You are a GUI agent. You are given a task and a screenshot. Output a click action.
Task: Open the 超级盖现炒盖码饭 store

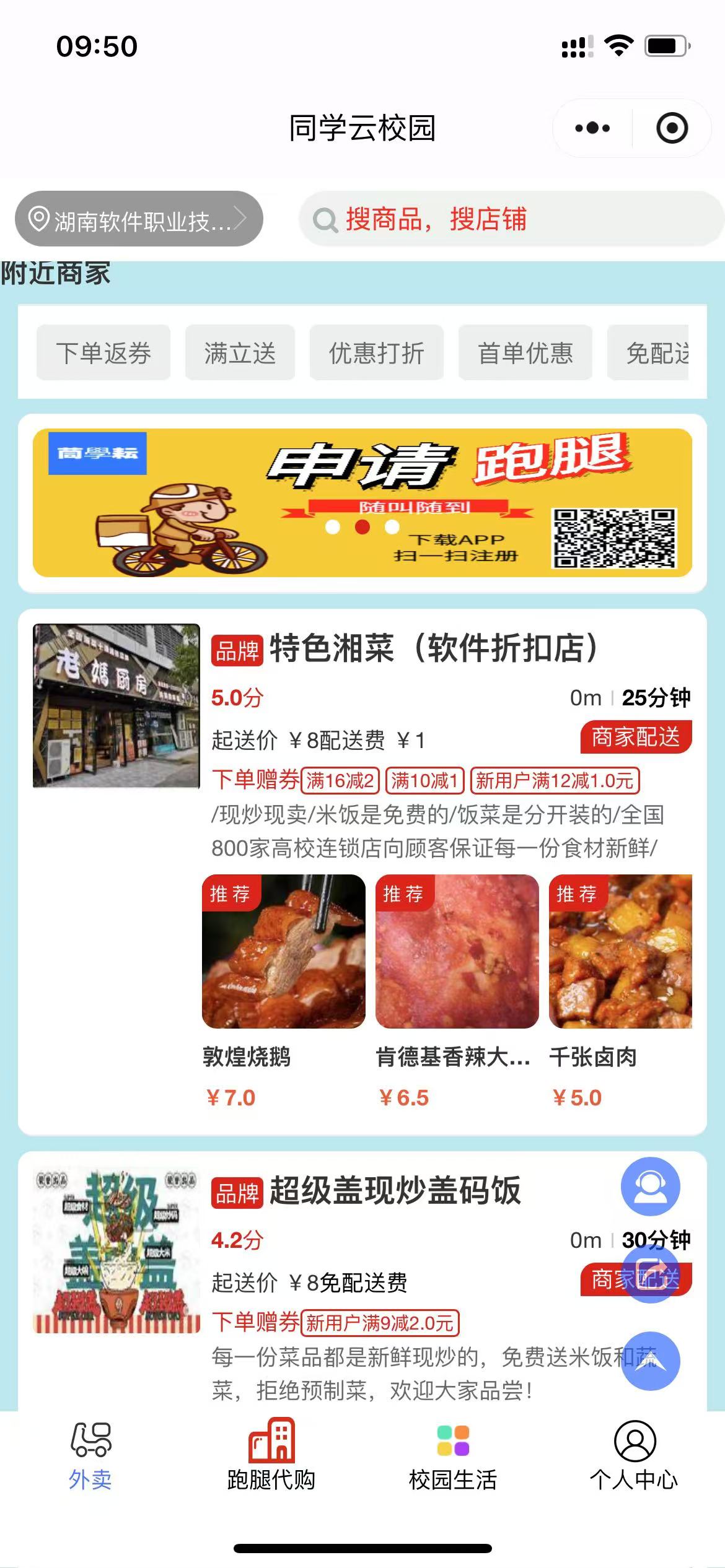coord(395,1190)
